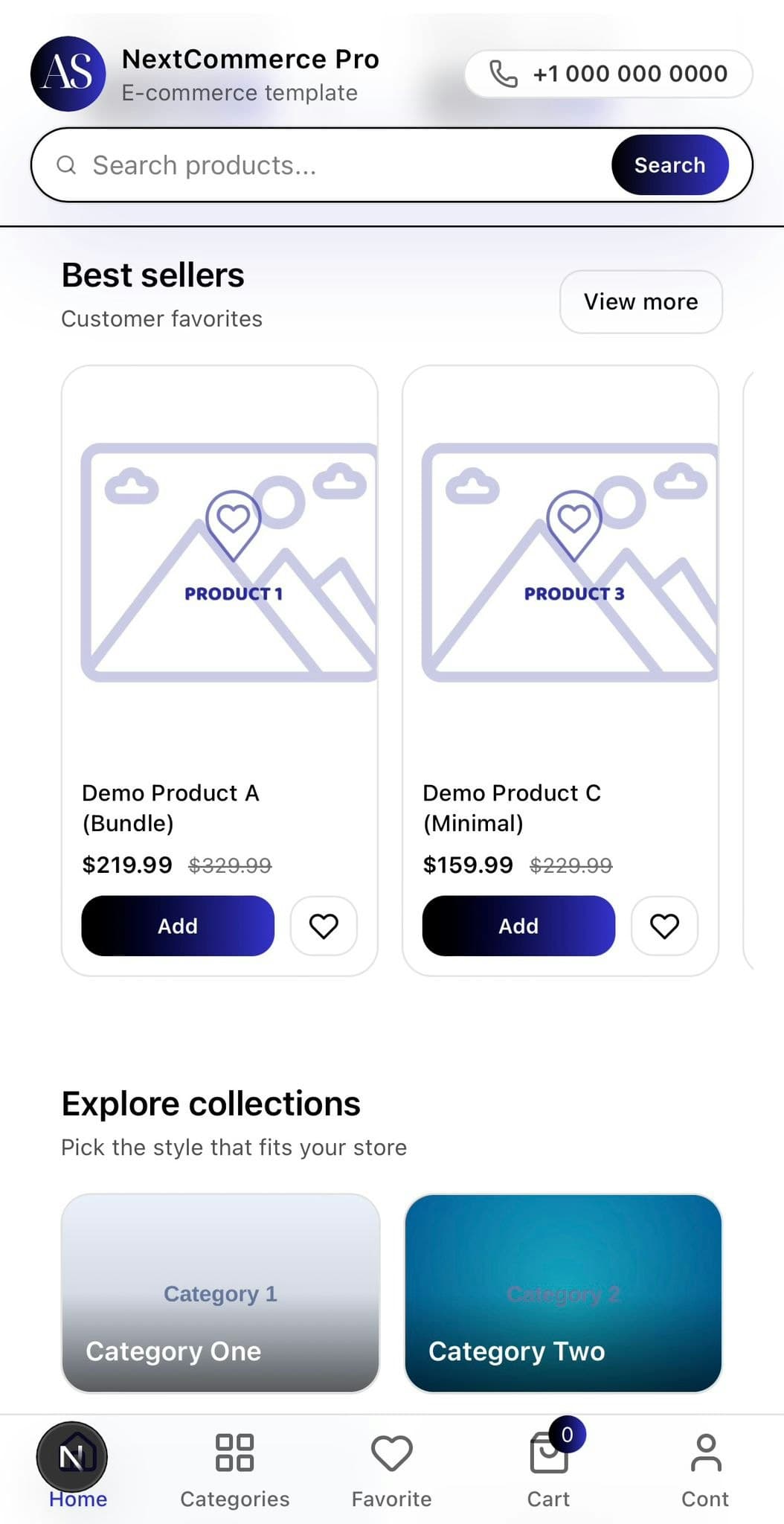
Task: Add Demo Product A to cart
Action: coord(177,926)
